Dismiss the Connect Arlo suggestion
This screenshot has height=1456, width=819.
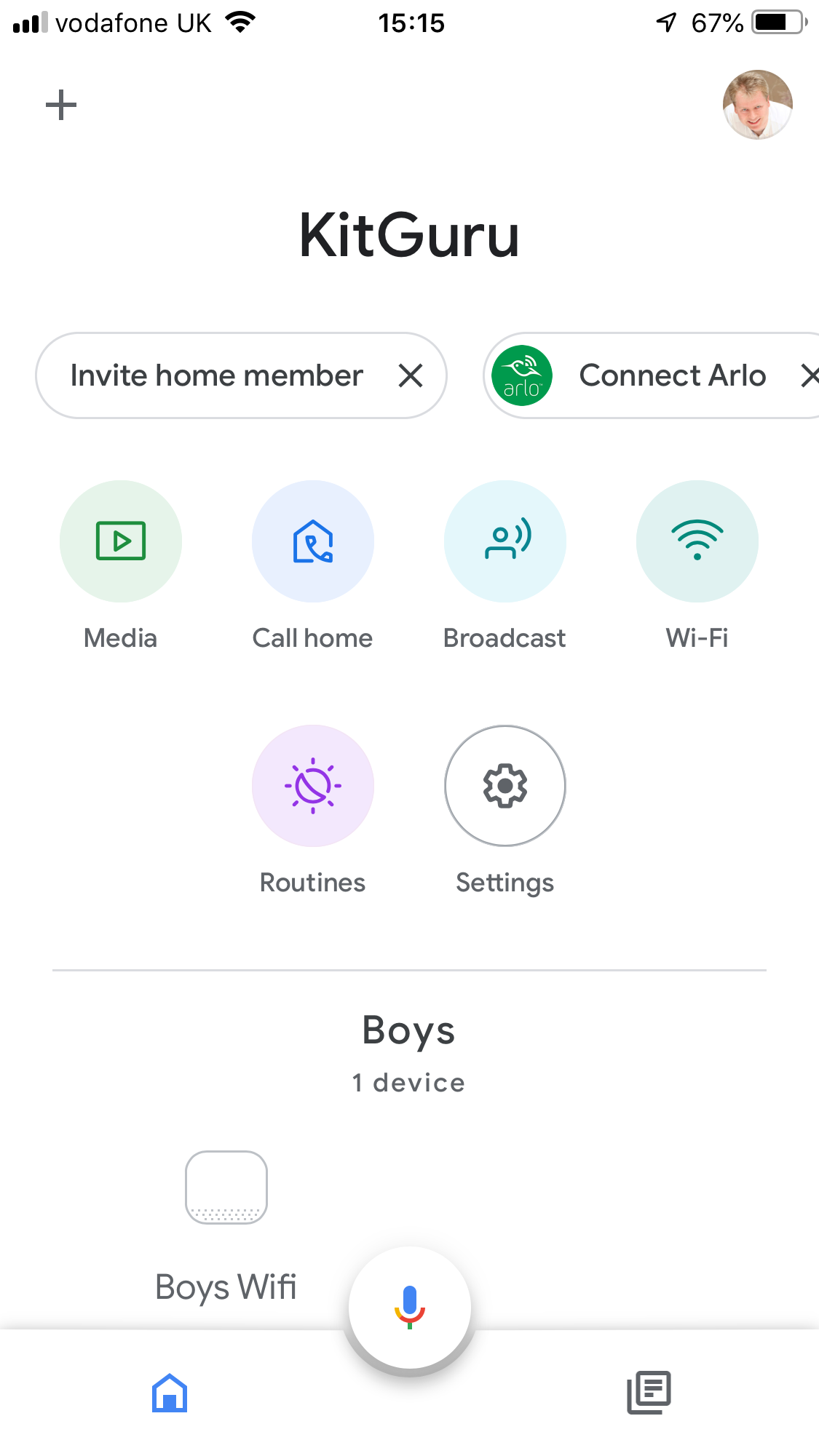pos(809,375)
